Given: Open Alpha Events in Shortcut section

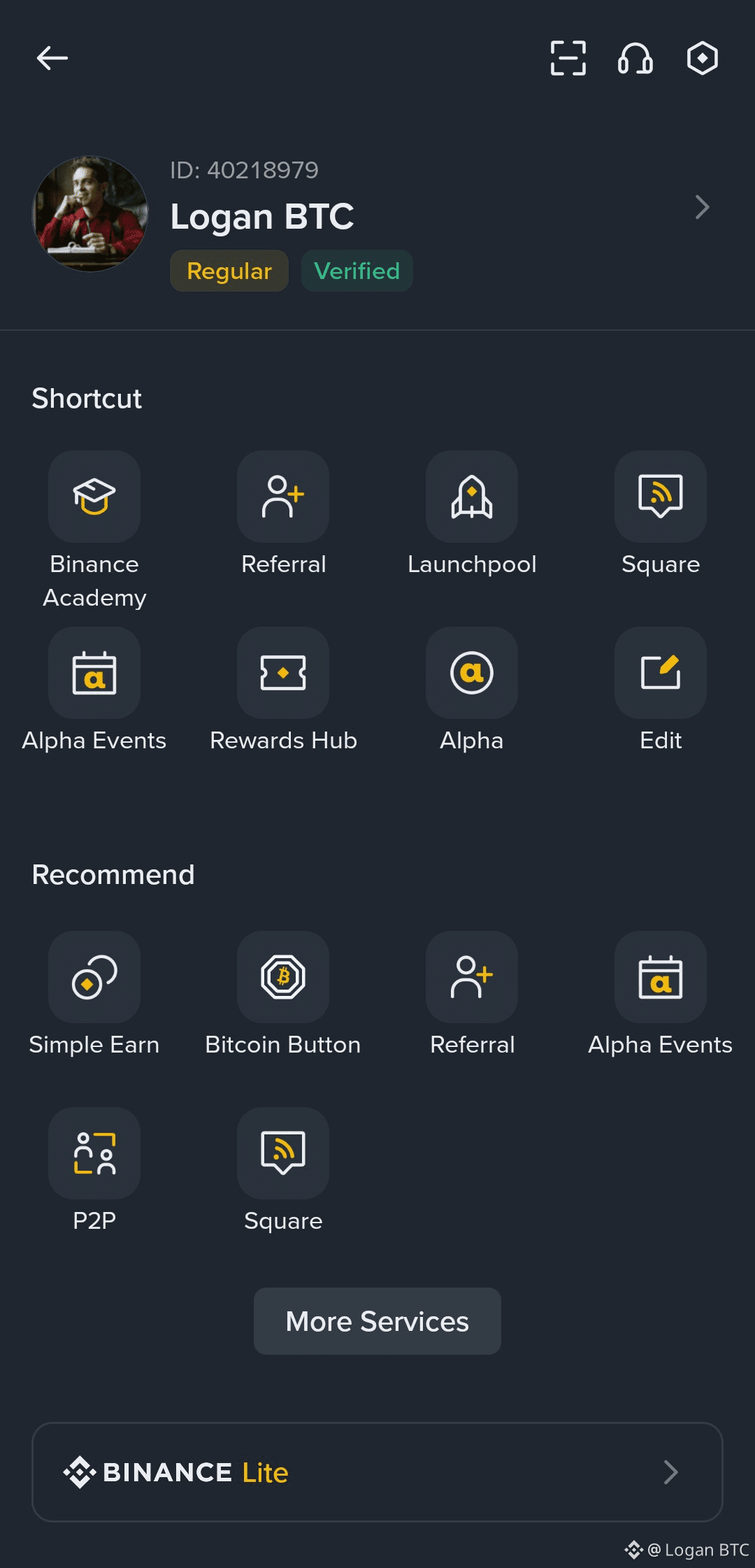Looking at the screenshot, I should pyautogui.click(x=94, y=673).
